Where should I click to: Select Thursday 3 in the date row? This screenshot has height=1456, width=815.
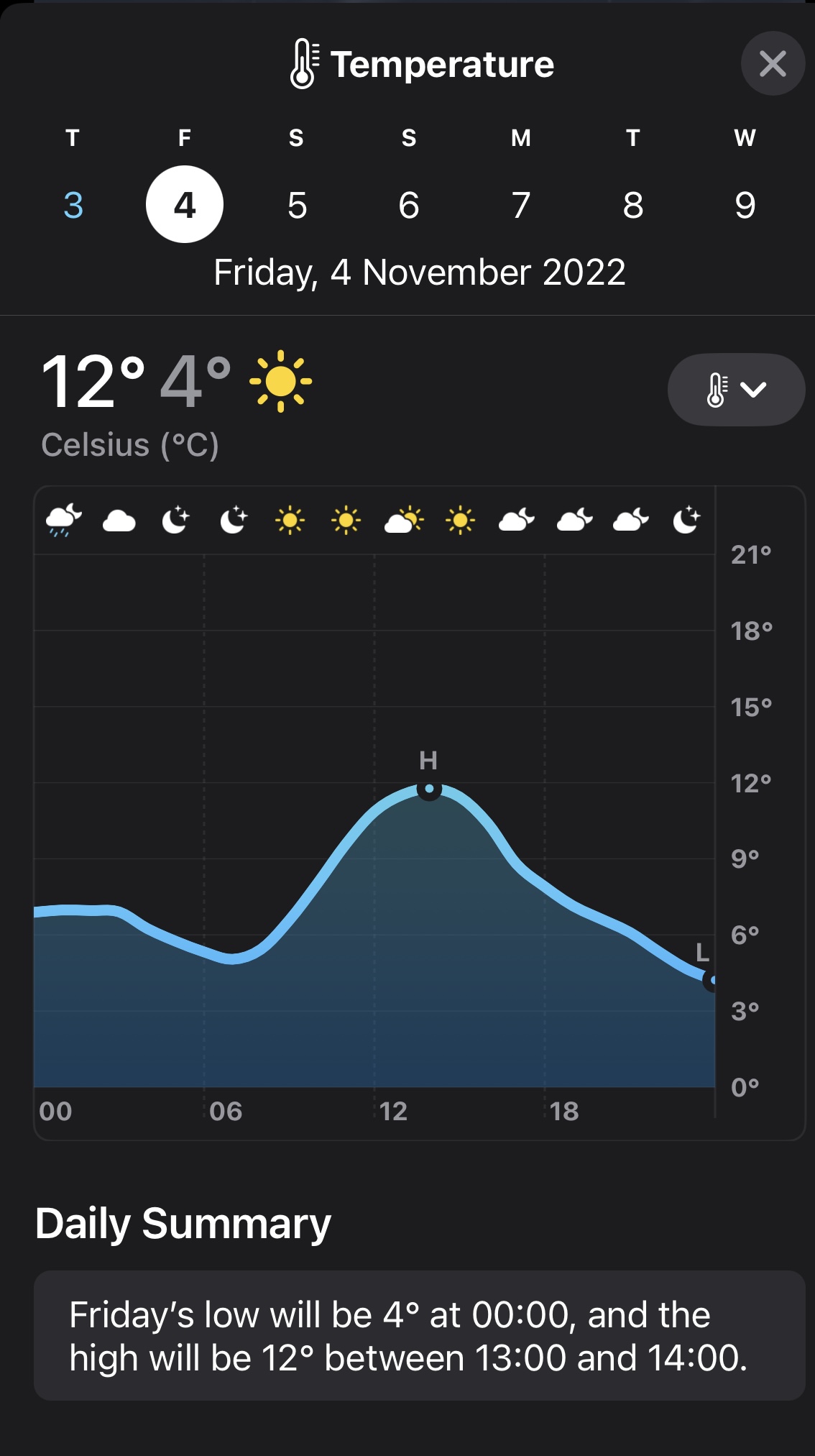point(73,205)
